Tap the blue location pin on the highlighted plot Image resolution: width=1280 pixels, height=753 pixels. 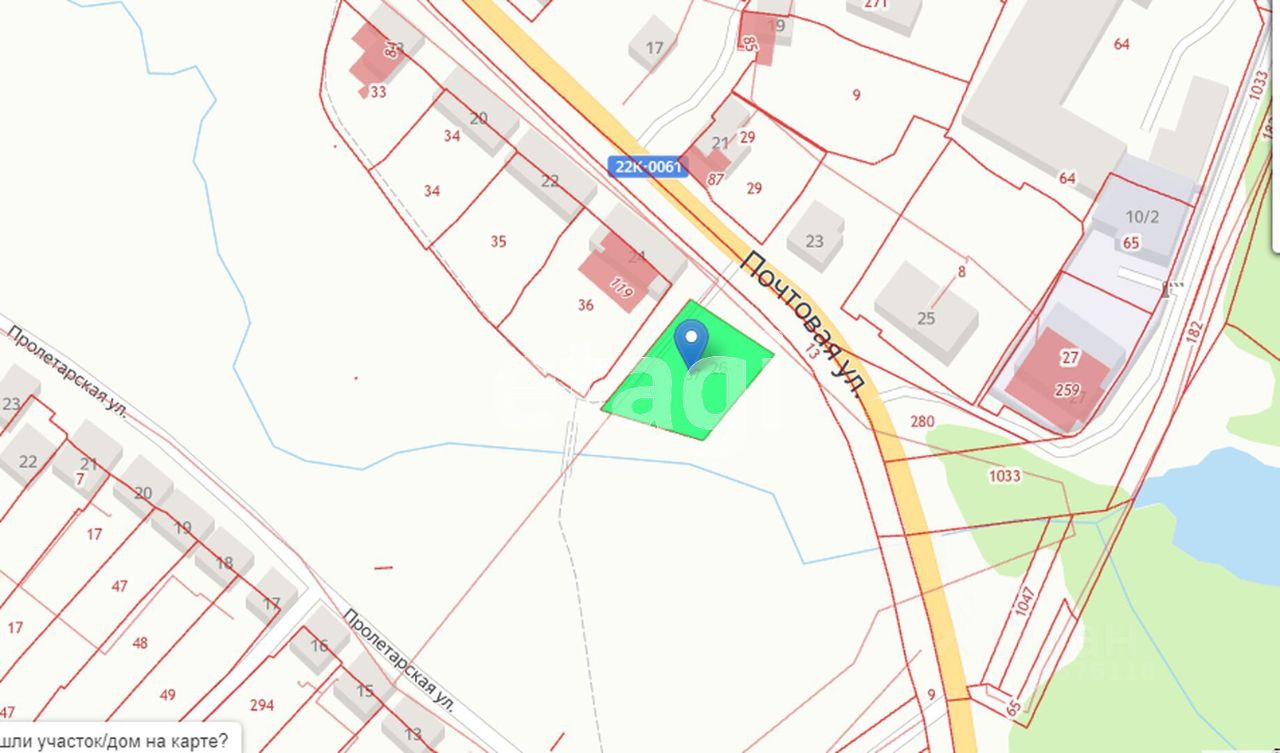[x=691, y=343]
